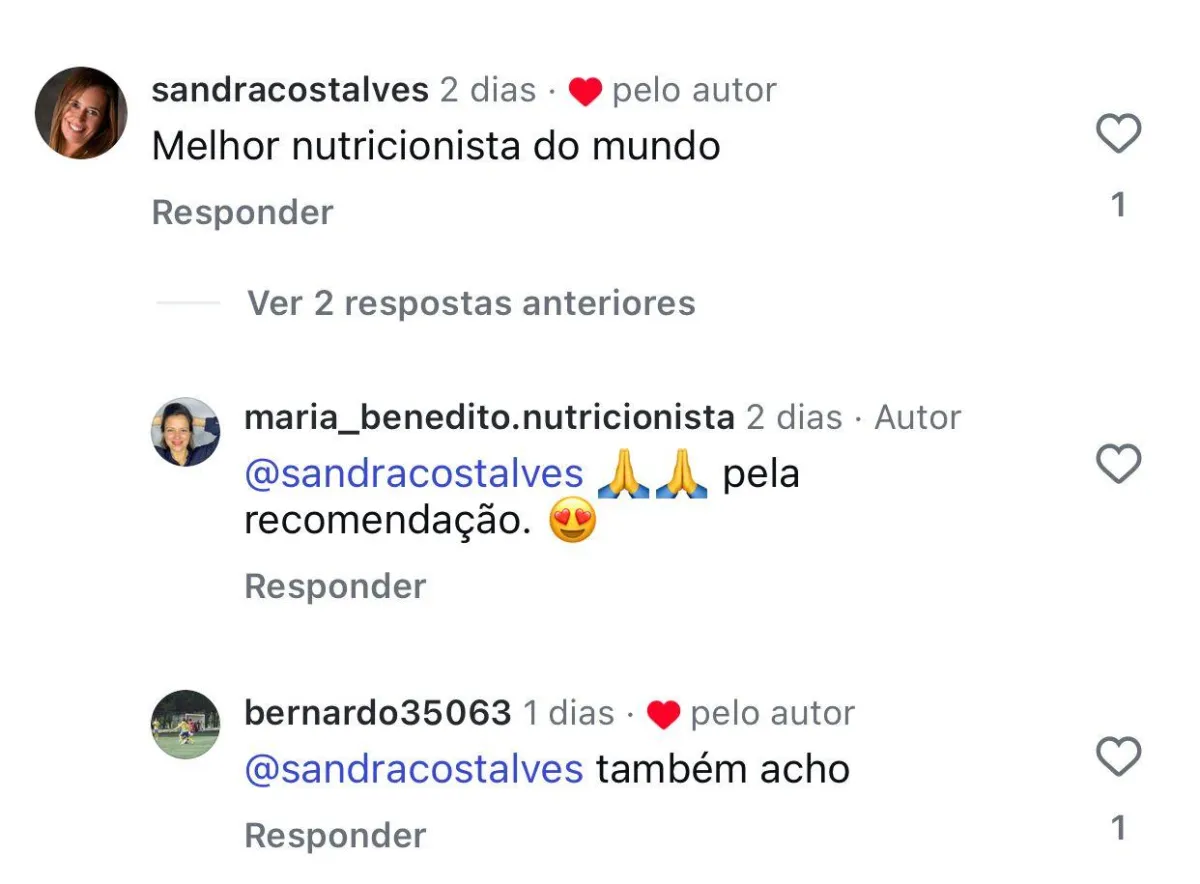Open username sandracostalves above top comment
This screenshot has width=1200, height=884.
(290, 91)
